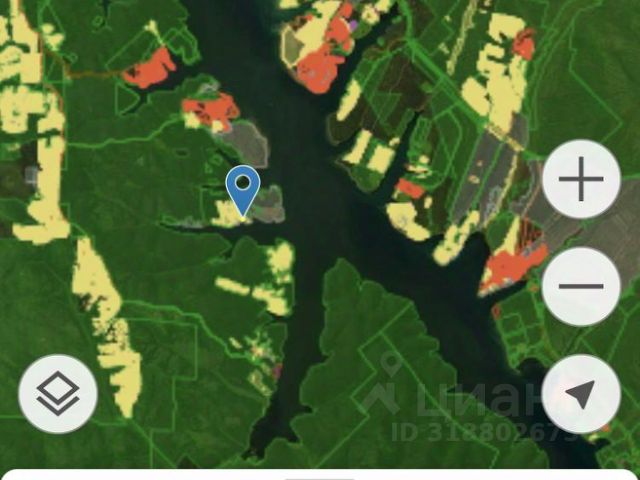Viewport: 640px width, 480px height.
Task: Open the map layers selector
Action: tap(58, 394)
